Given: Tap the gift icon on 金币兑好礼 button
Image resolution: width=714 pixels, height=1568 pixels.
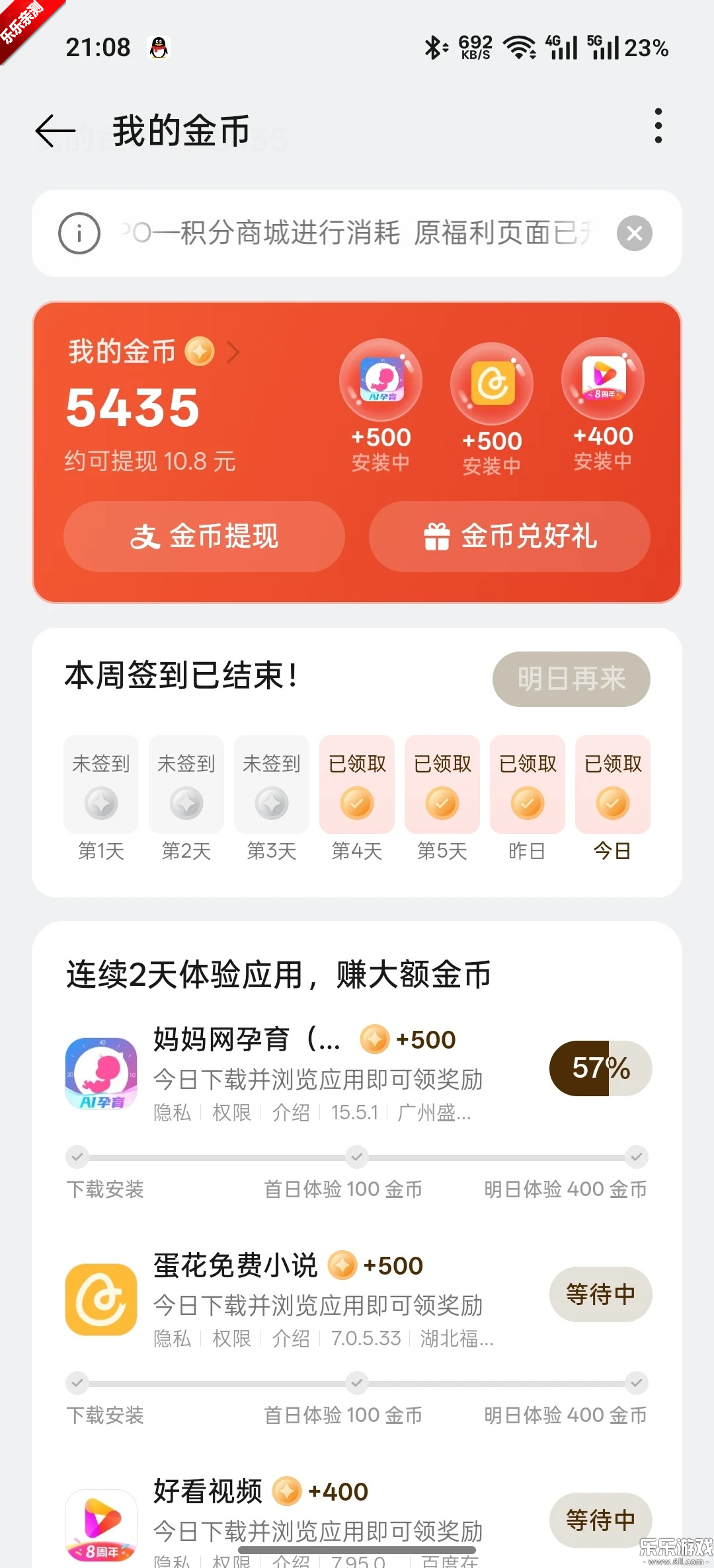Looking at the screenshot, I should (x=437, y=537).
